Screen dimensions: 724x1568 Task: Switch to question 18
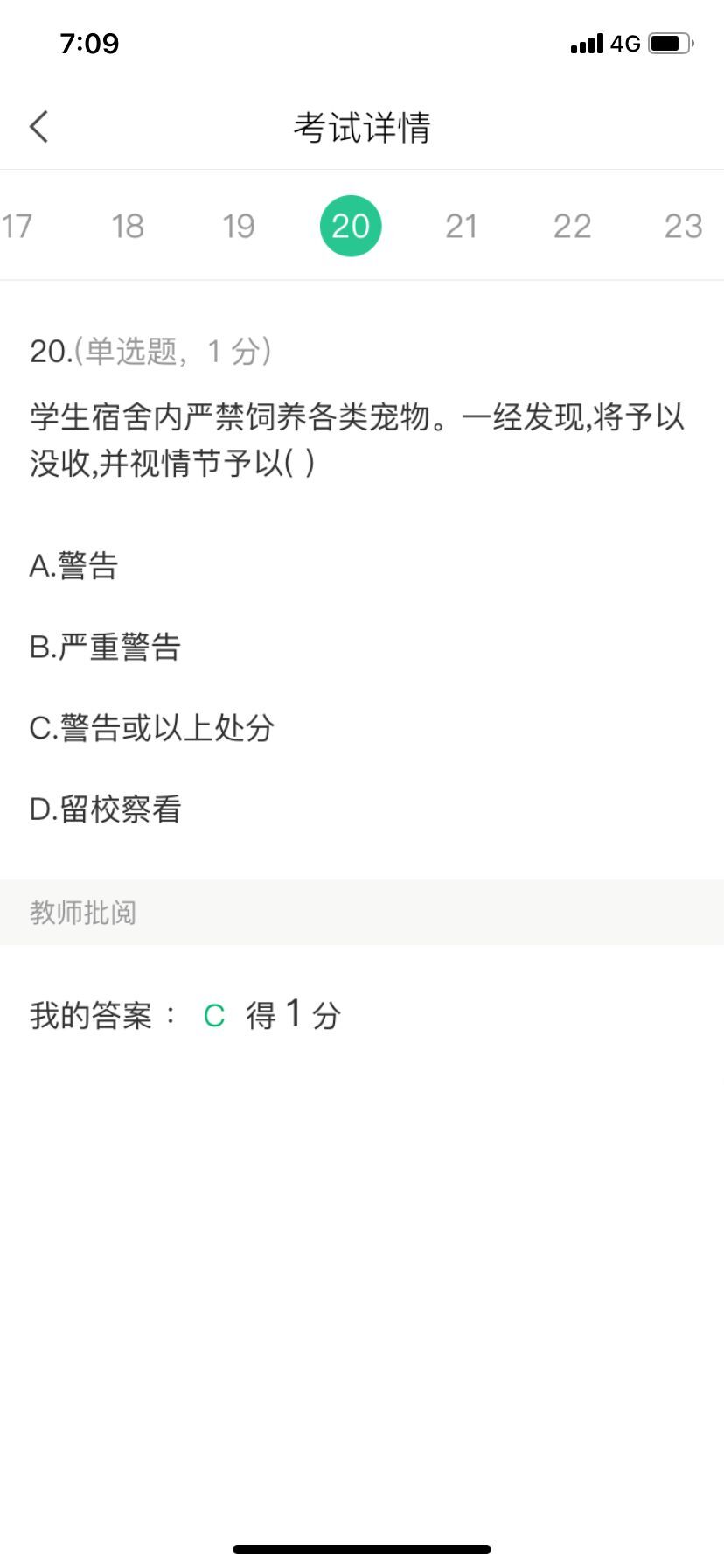(x=128, y=226)
